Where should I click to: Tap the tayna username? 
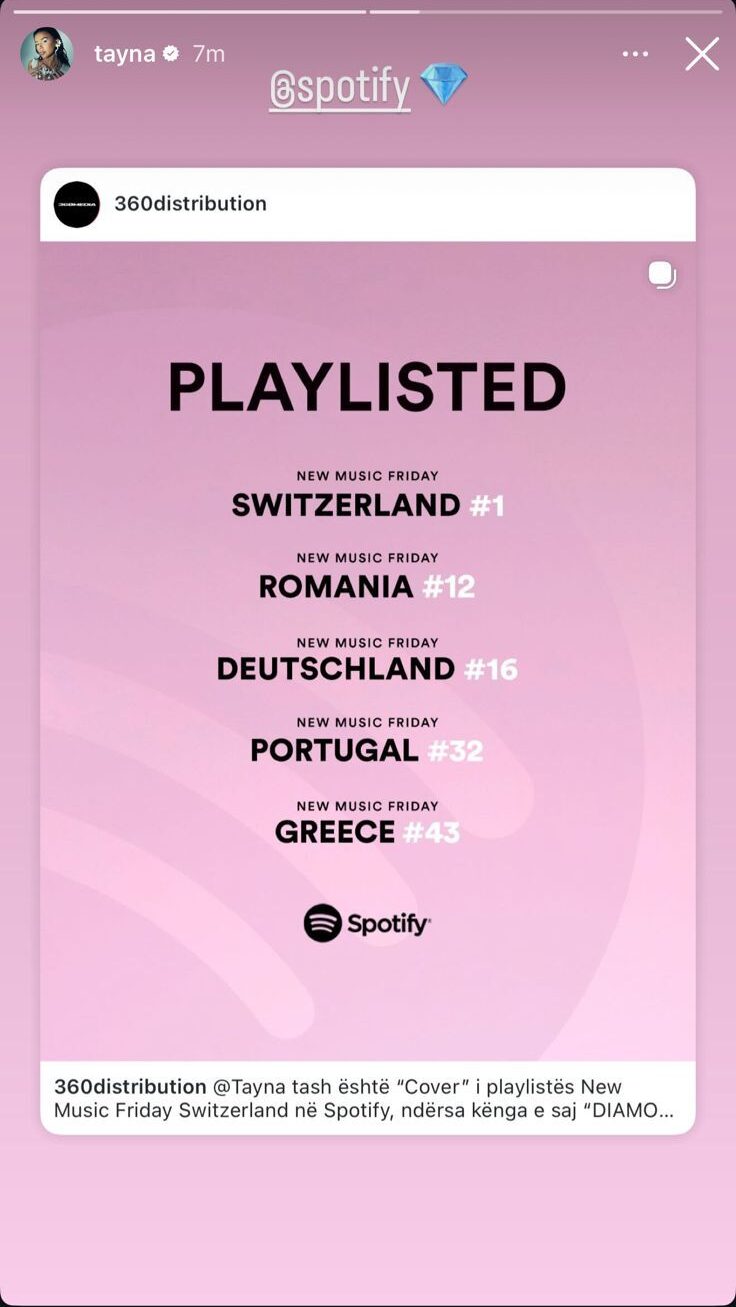pyautogui.click(x=124, y=54)
